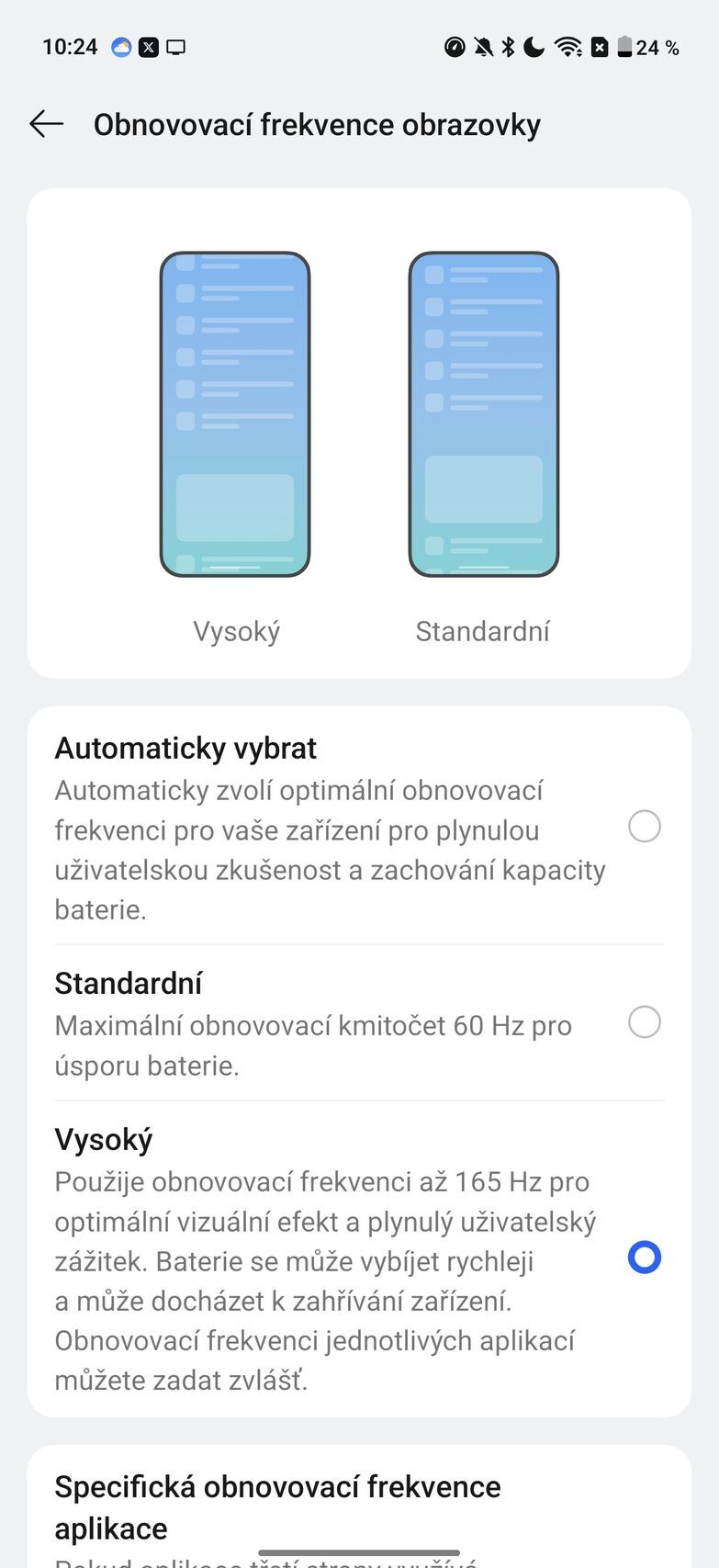Tap the battery saver status icon
719x1568 pixels.
click(x=597, y=47)
